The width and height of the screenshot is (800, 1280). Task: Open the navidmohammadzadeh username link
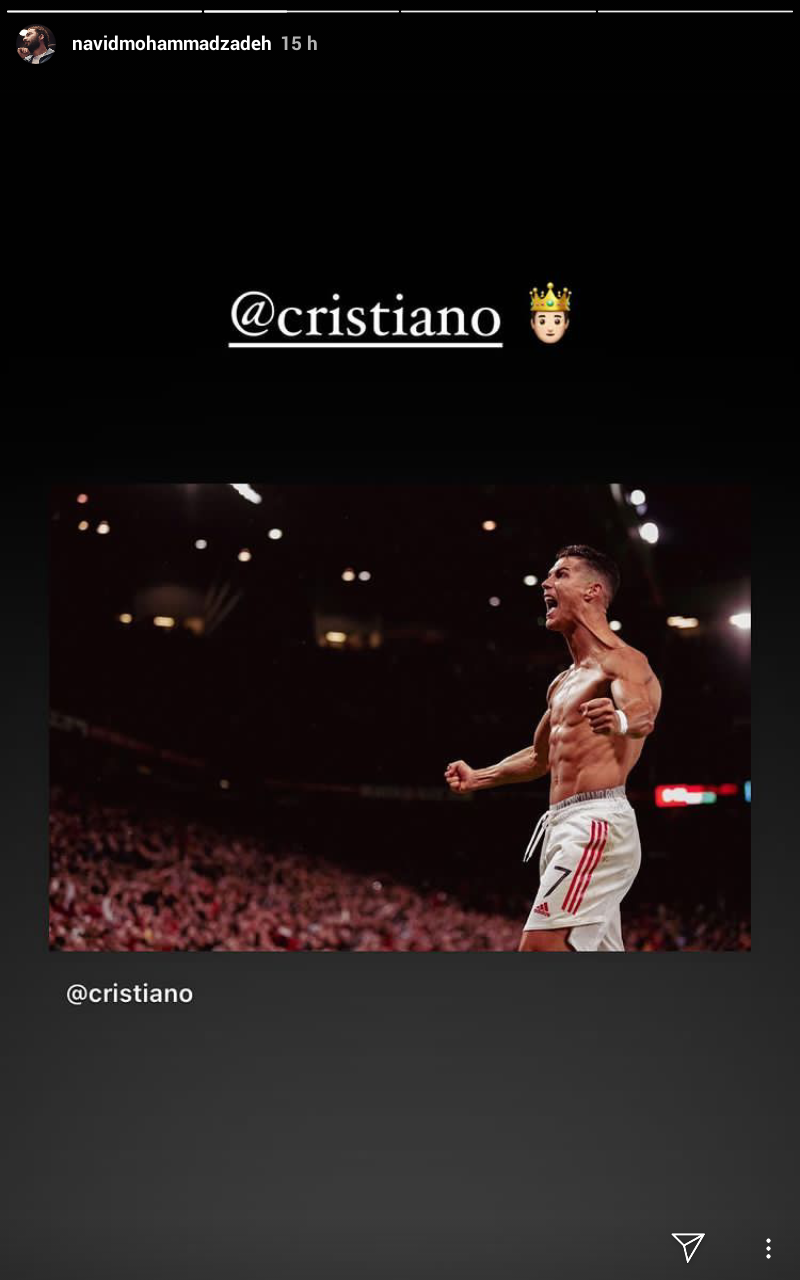pyautogui.click(x=171, y=44)
